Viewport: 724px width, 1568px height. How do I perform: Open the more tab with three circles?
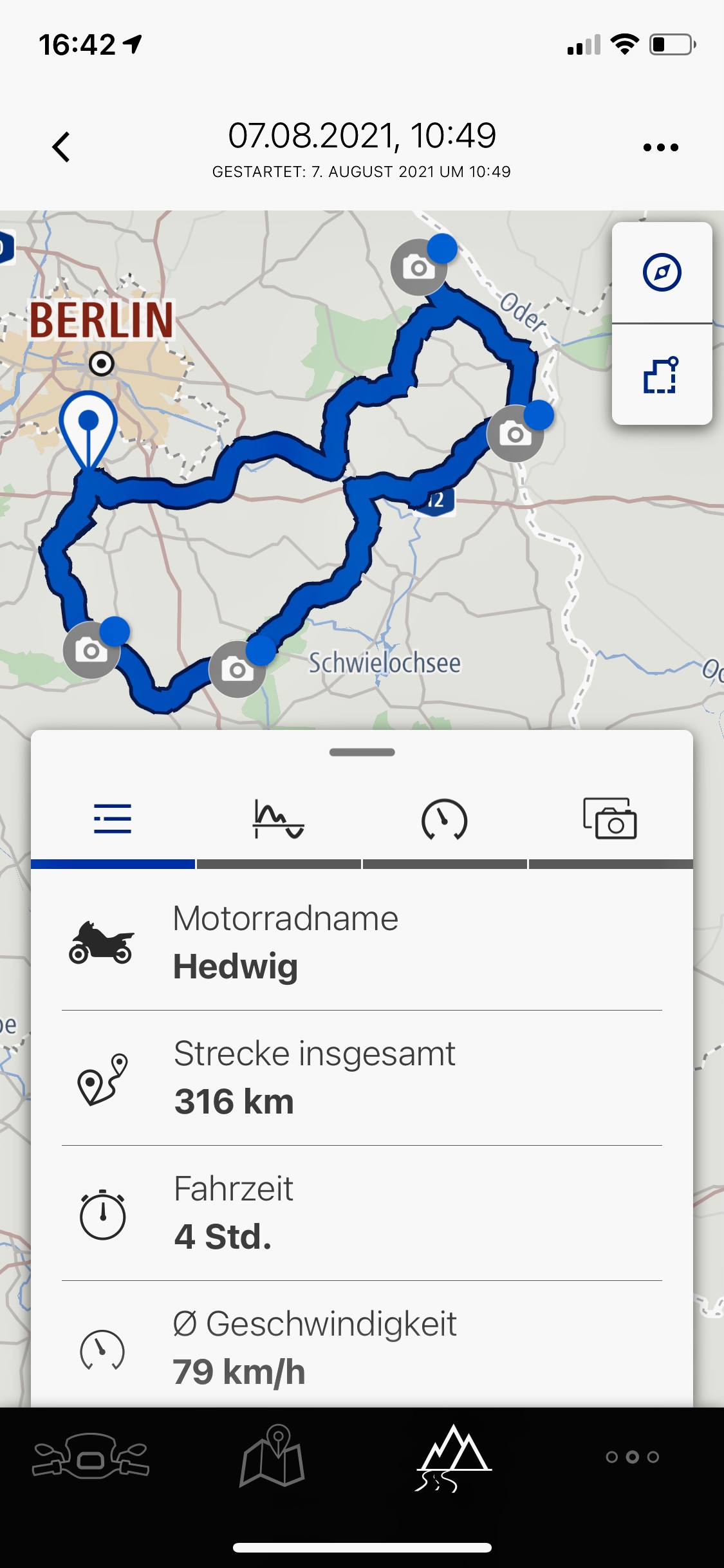point(633,1457)
